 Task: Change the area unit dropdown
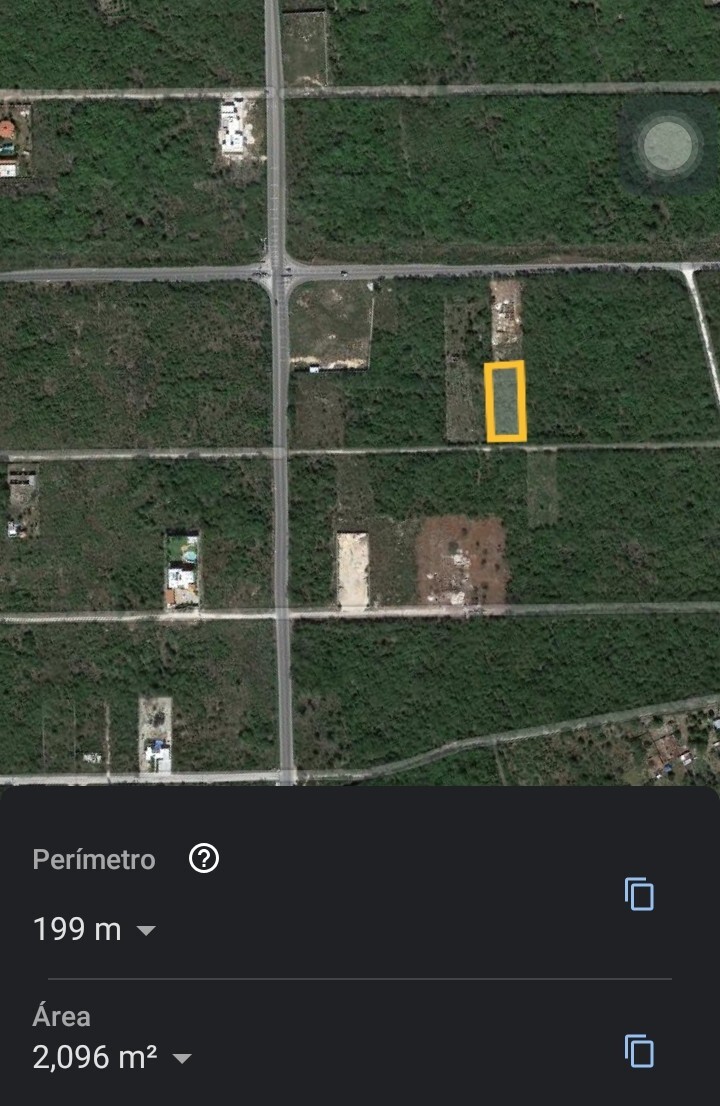point(182,1058)
